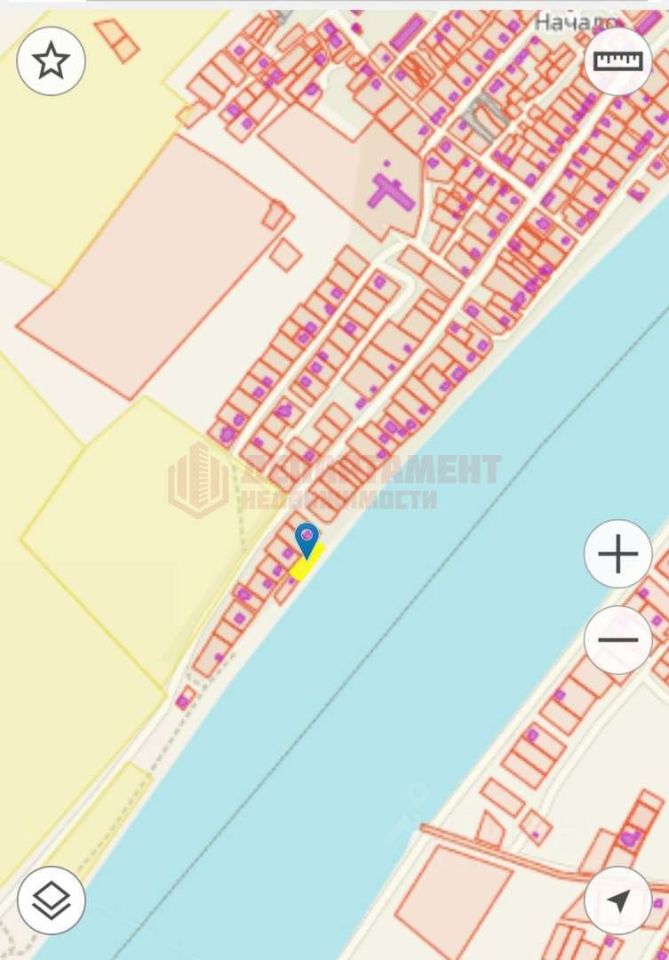Zoom in with the plus button
The image size is (669, 960).
[618, 554]
